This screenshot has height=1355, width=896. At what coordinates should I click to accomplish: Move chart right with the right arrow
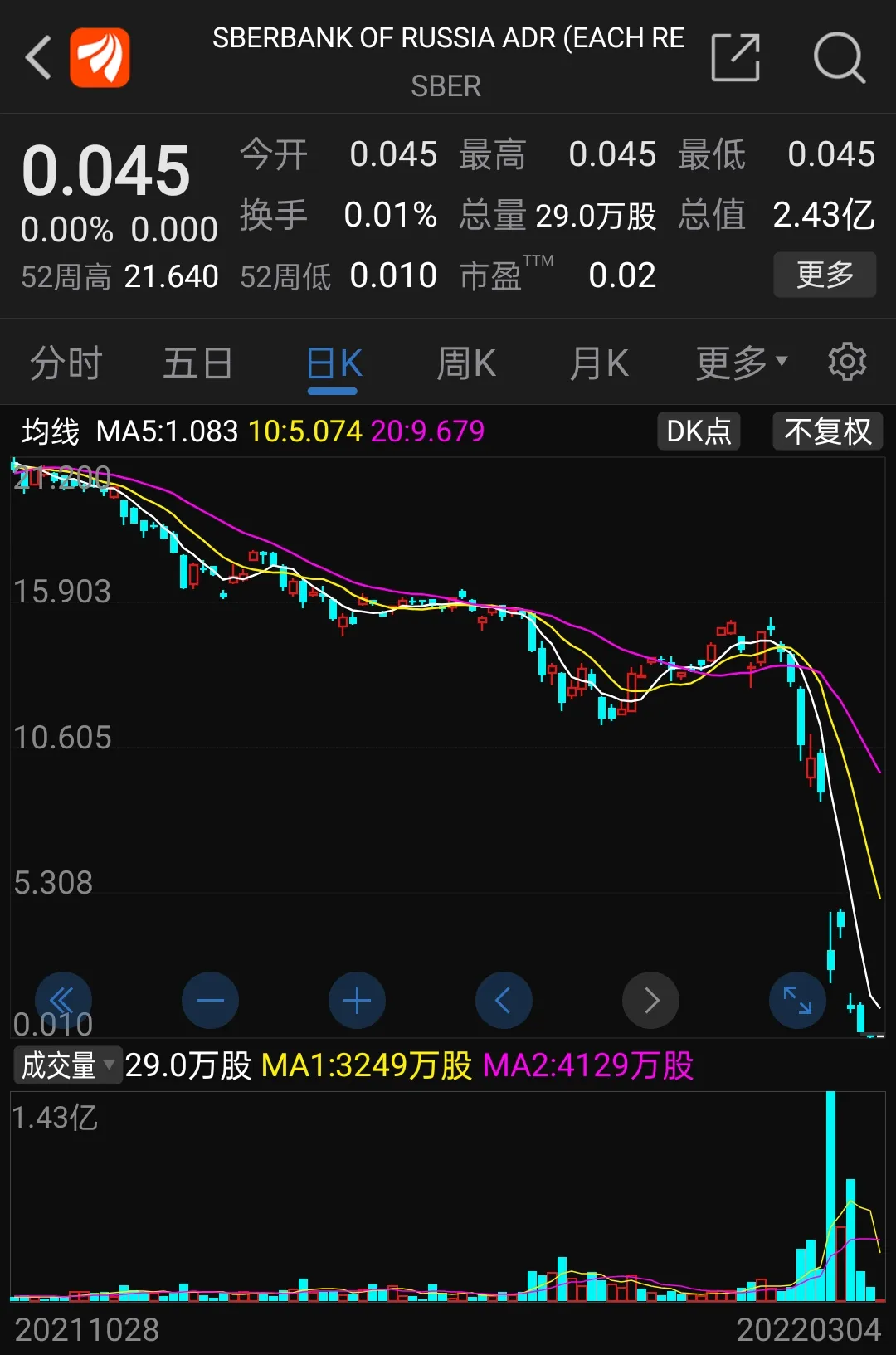pyautogui.click(x=650, y=1000)
